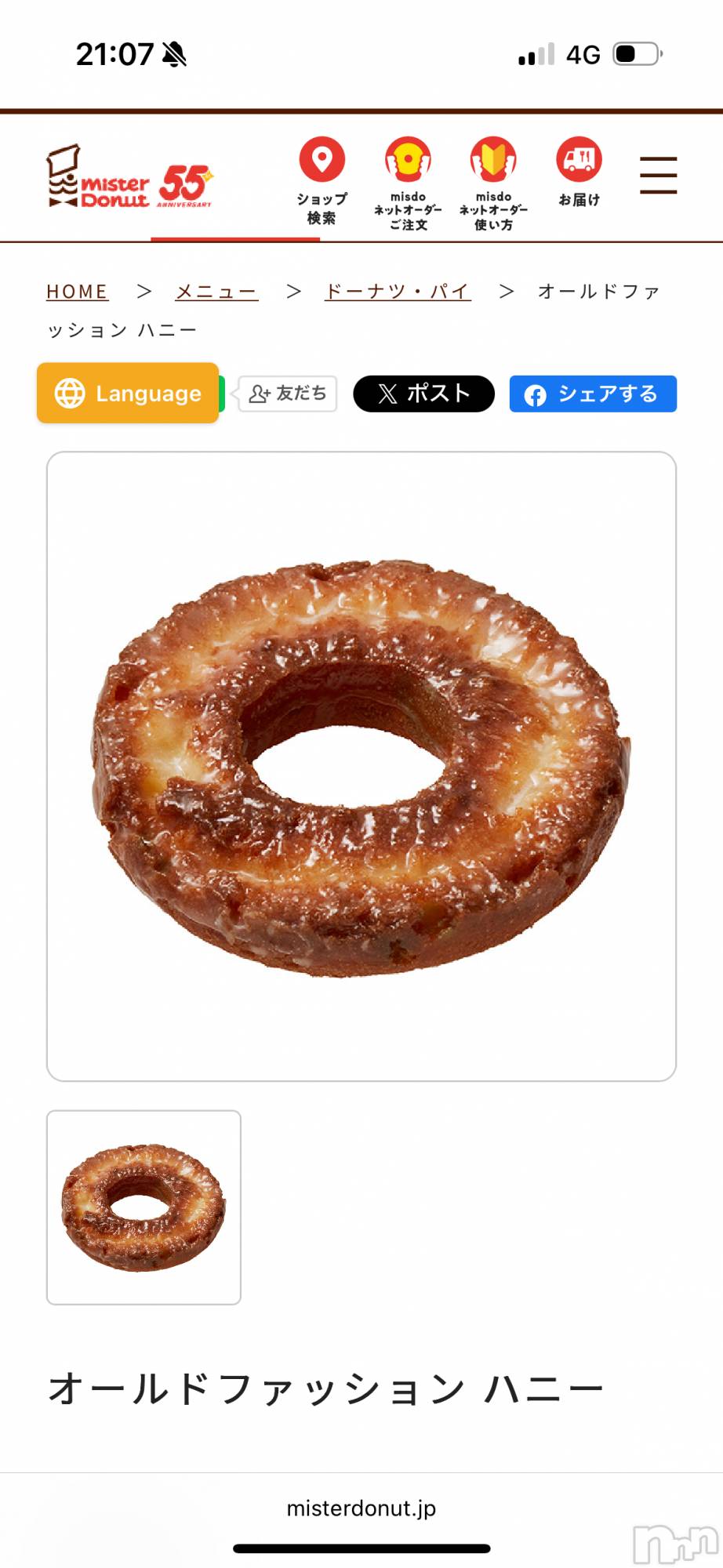This screenshot has height=1568, width=723.
Task: Go to the Mister Donut home logo
Action: pyautogui.click(x=129, y=178)
